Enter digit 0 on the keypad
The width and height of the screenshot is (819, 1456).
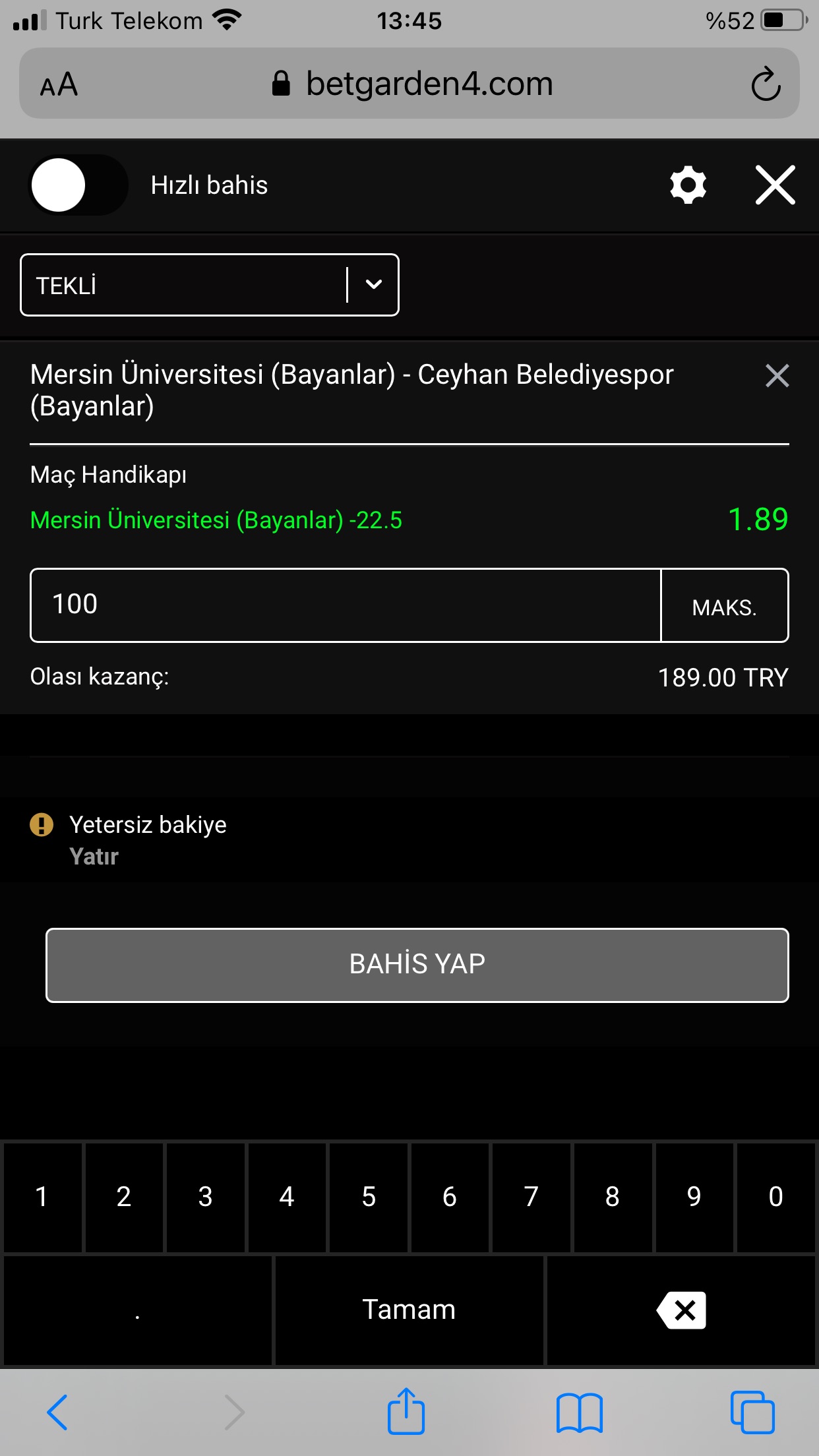pyautogui.click(x=775, y=1197)
